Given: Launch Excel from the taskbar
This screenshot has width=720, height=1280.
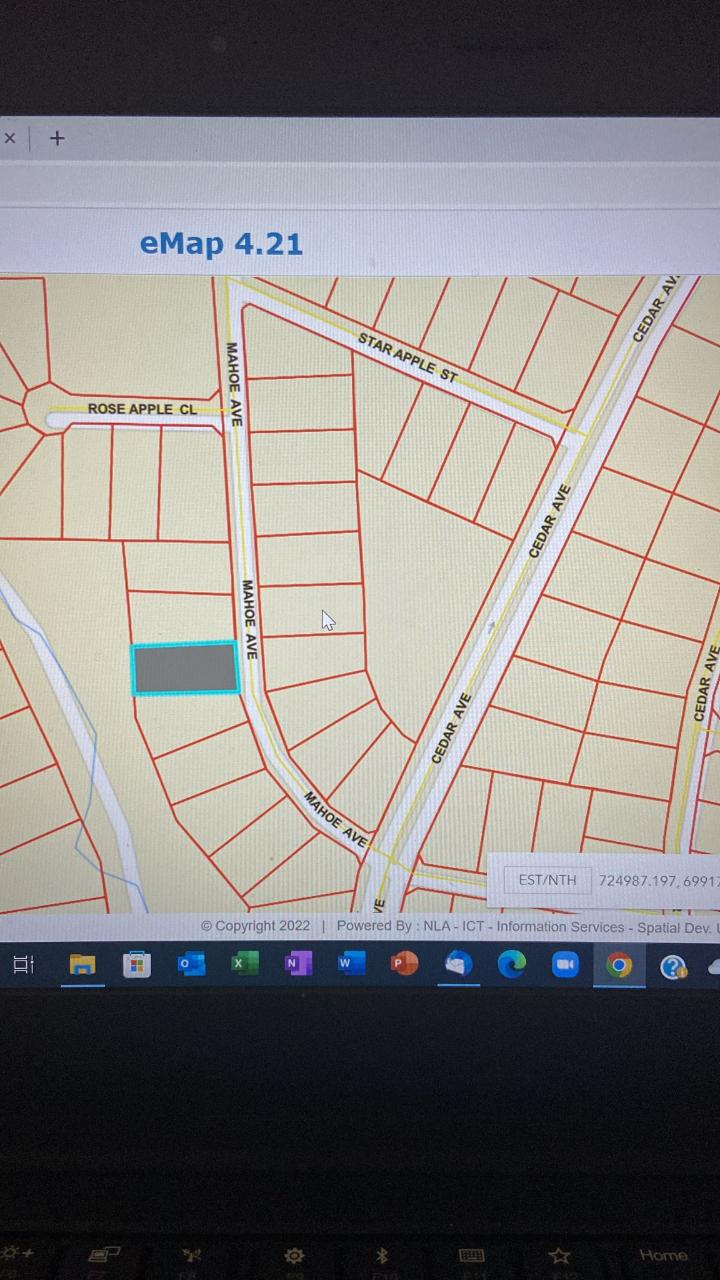Looking at the screenshot, I should click(x=244, y=964).
